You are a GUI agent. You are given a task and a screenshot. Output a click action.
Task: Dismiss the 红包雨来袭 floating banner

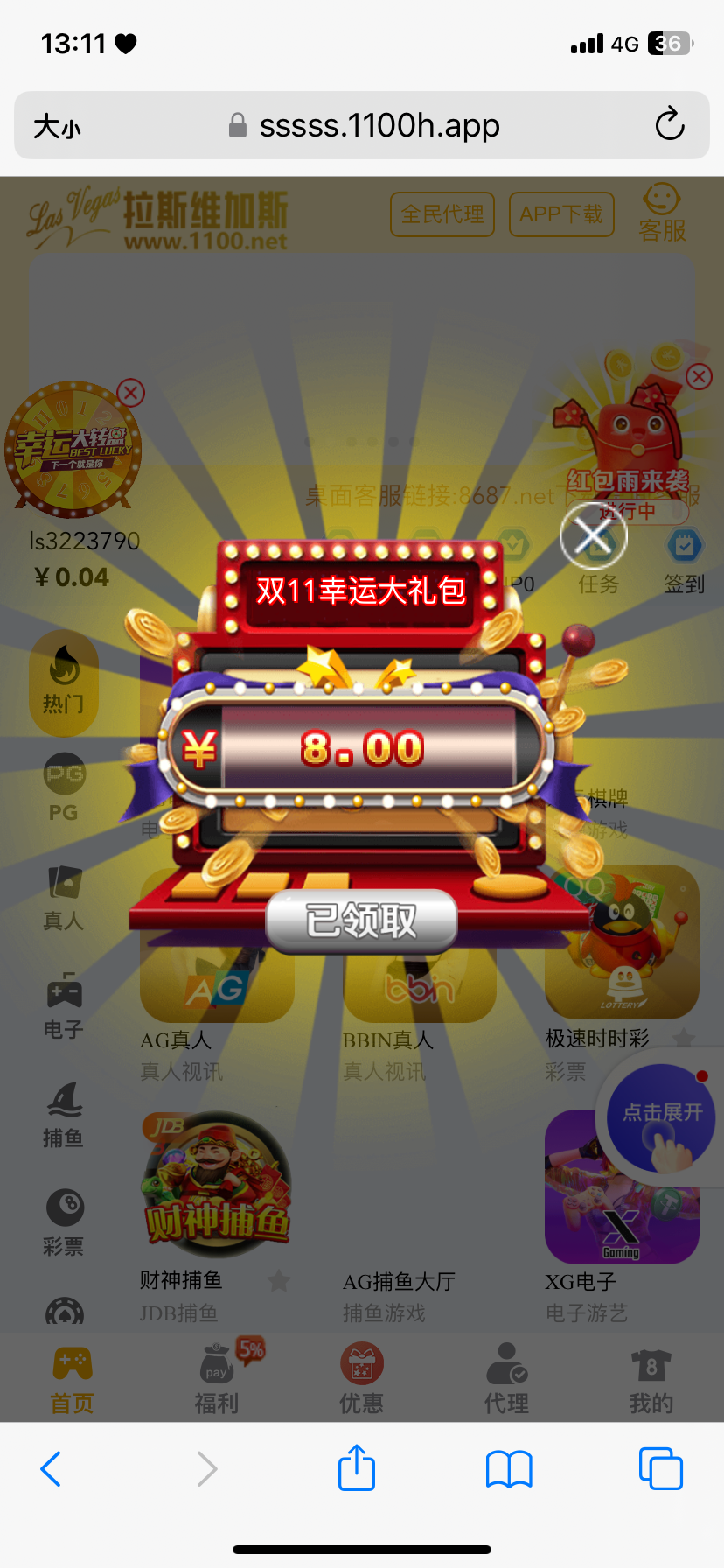pos(699,377)
